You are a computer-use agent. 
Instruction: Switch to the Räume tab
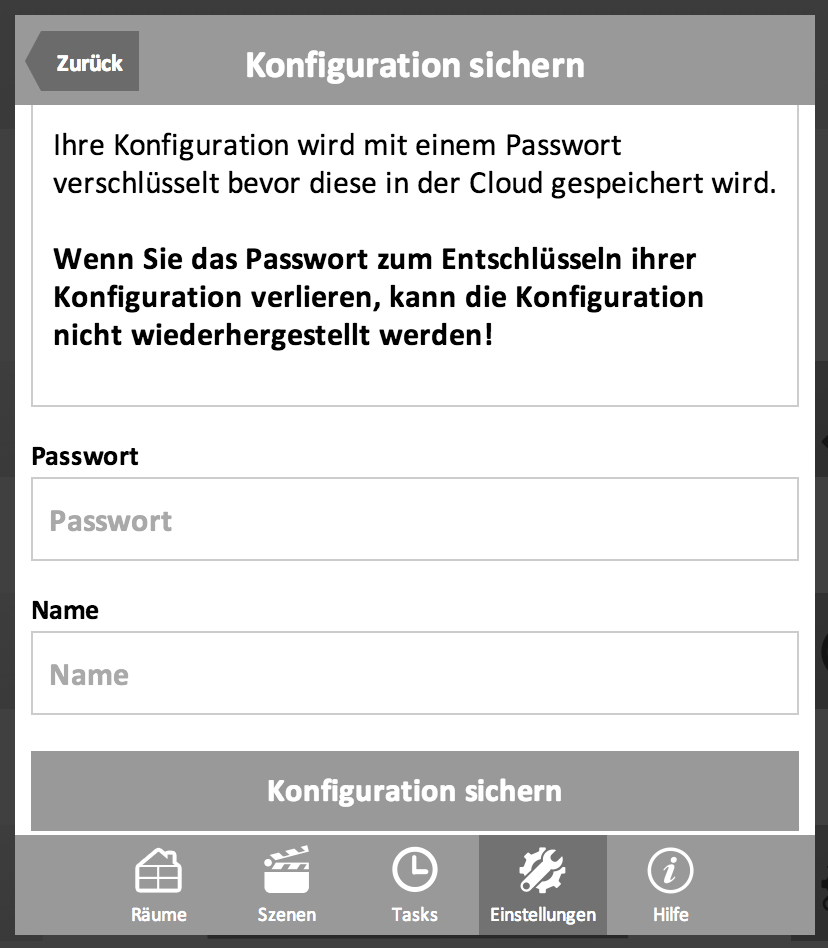(x=158, y=885)
